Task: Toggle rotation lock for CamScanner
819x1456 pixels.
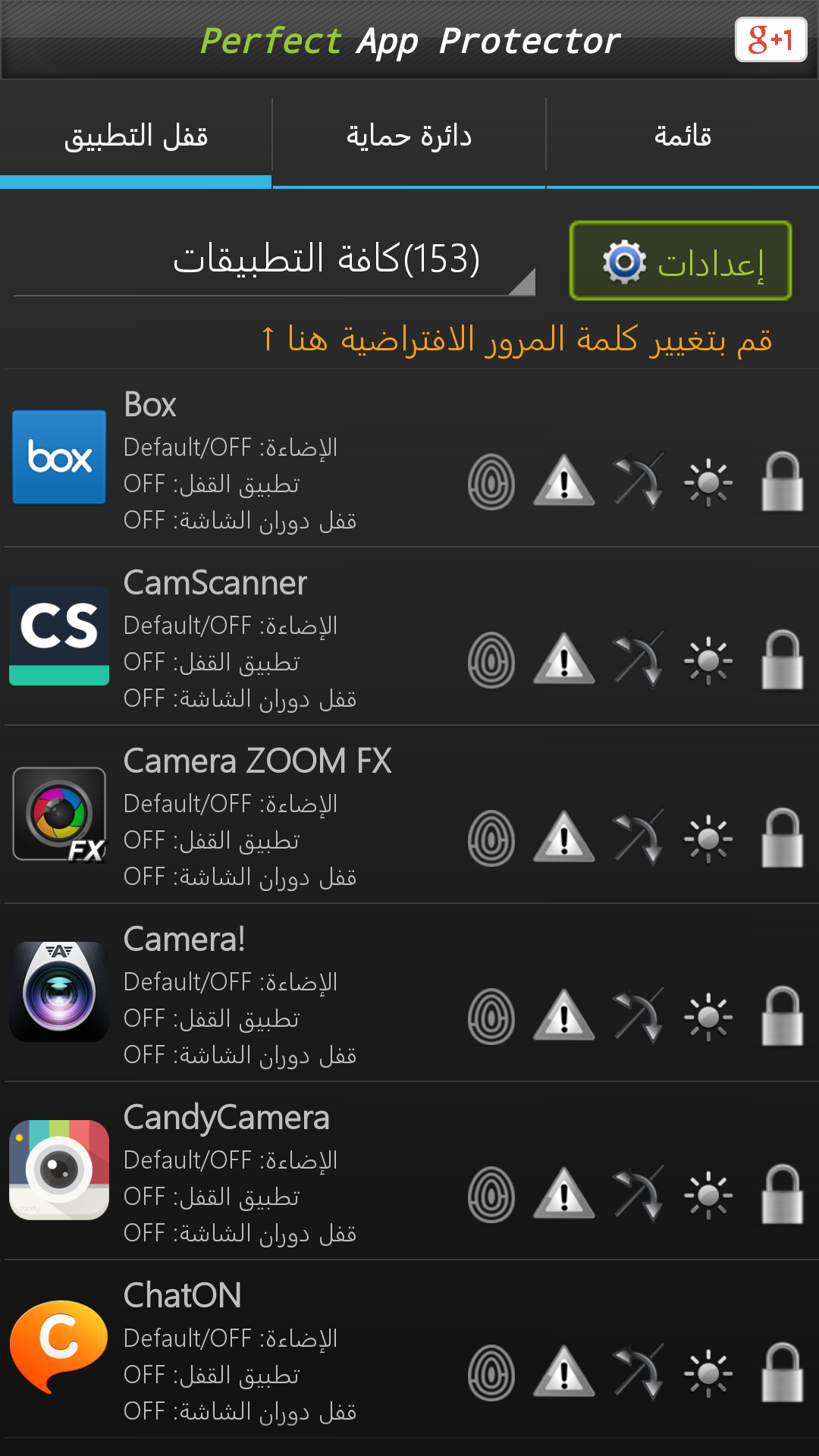Action: pos(639,661)
